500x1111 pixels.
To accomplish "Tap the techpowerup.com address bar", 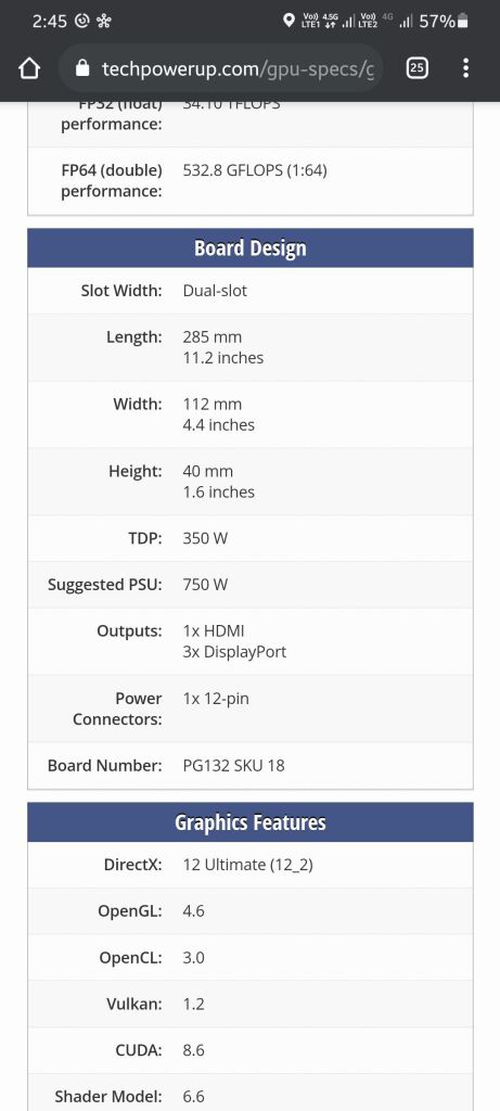I will click(221, 69).
